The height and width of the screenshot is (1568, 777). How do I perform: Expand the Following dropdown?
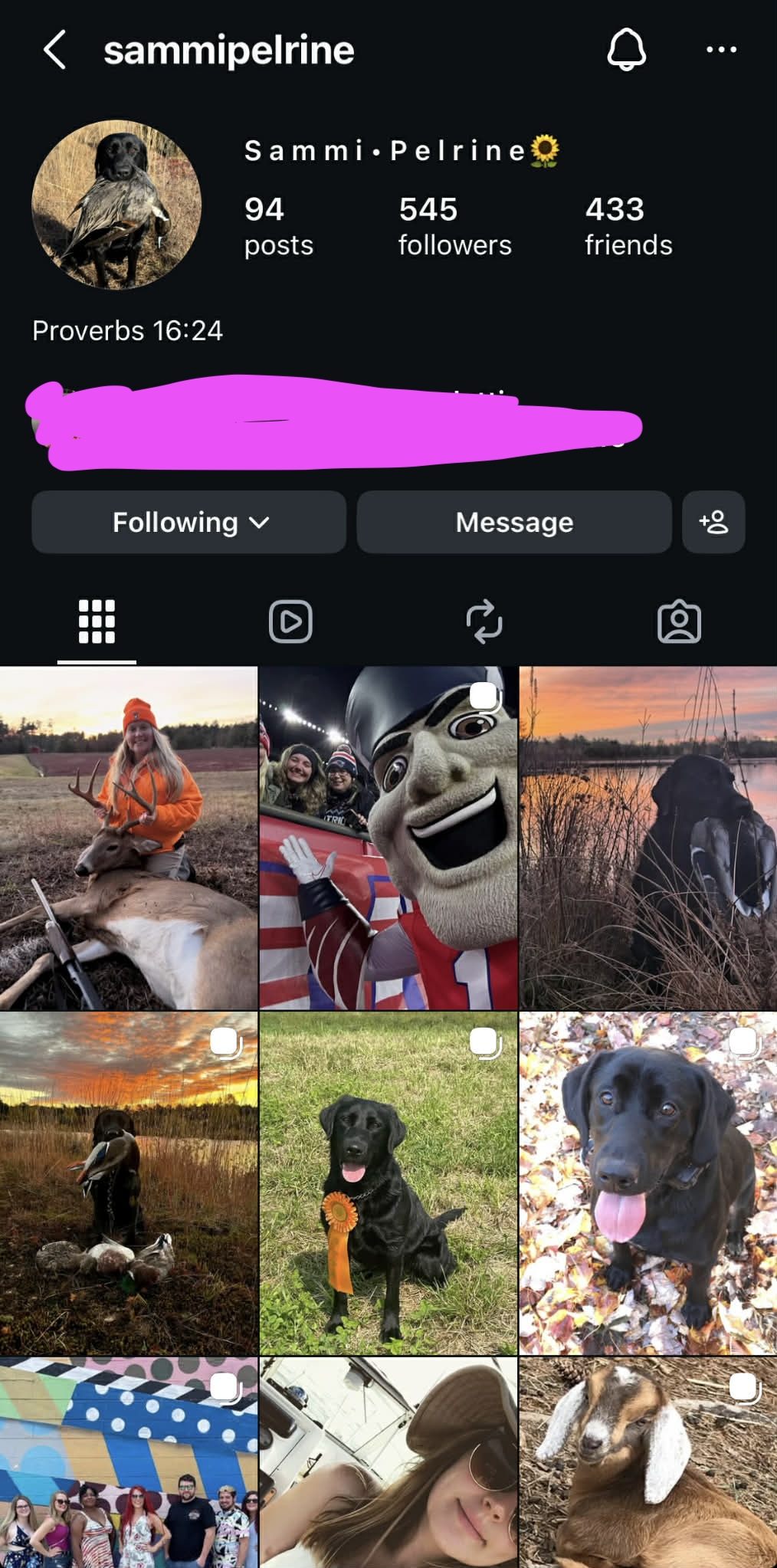[x=189, y=523]
